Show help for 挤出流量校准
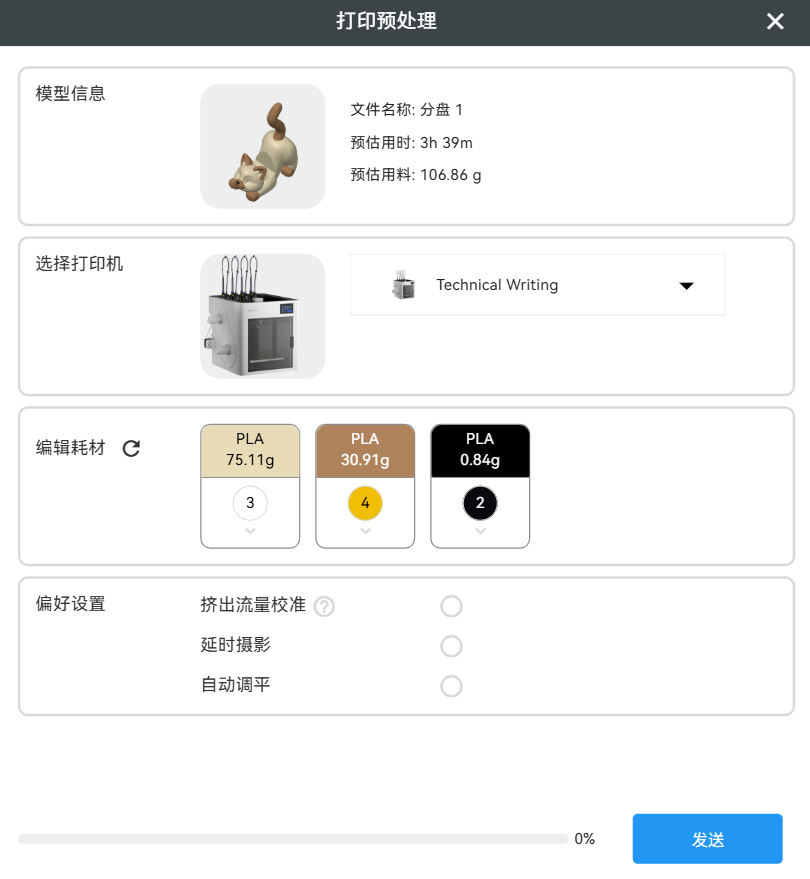 324,606
